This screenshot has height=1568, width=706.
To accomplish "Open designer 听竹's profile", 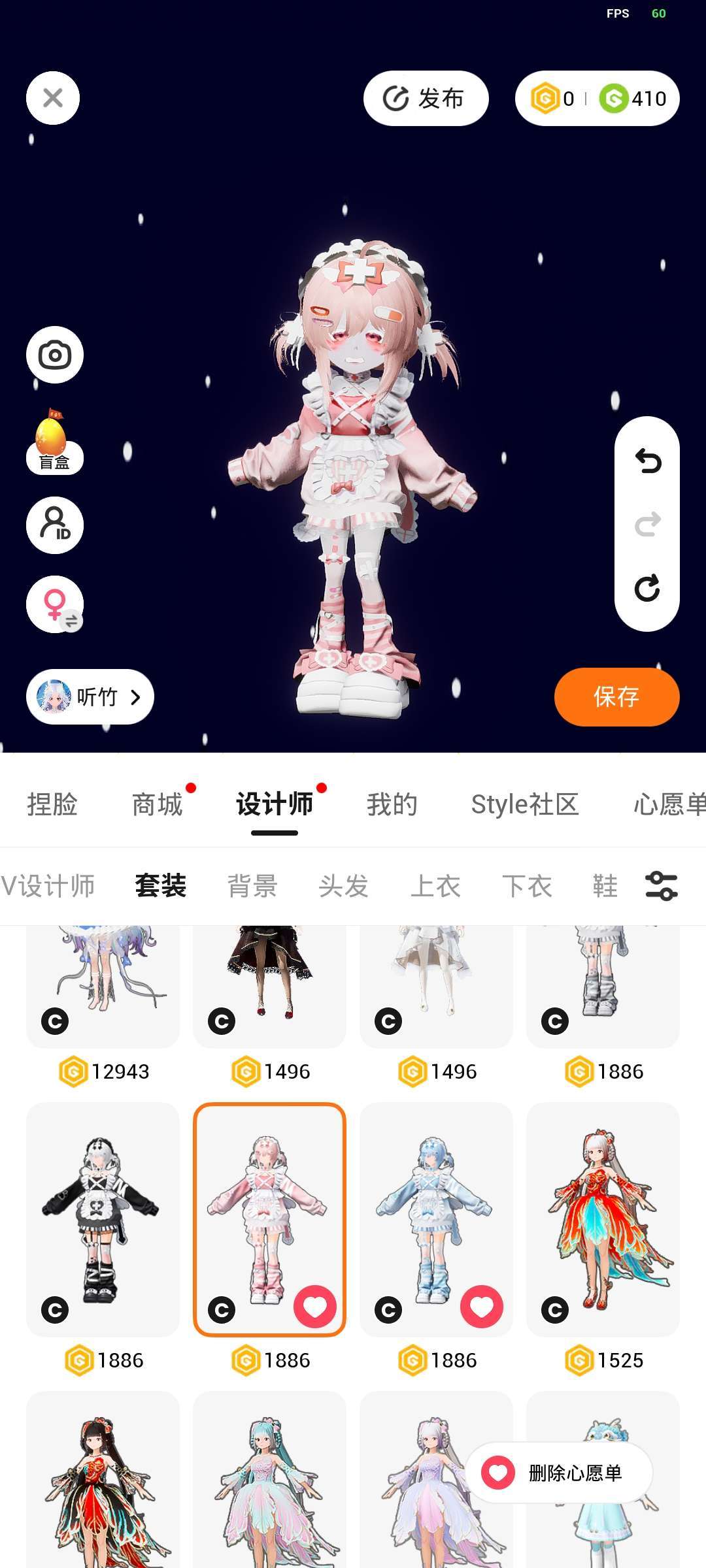I will click(90, 697).
